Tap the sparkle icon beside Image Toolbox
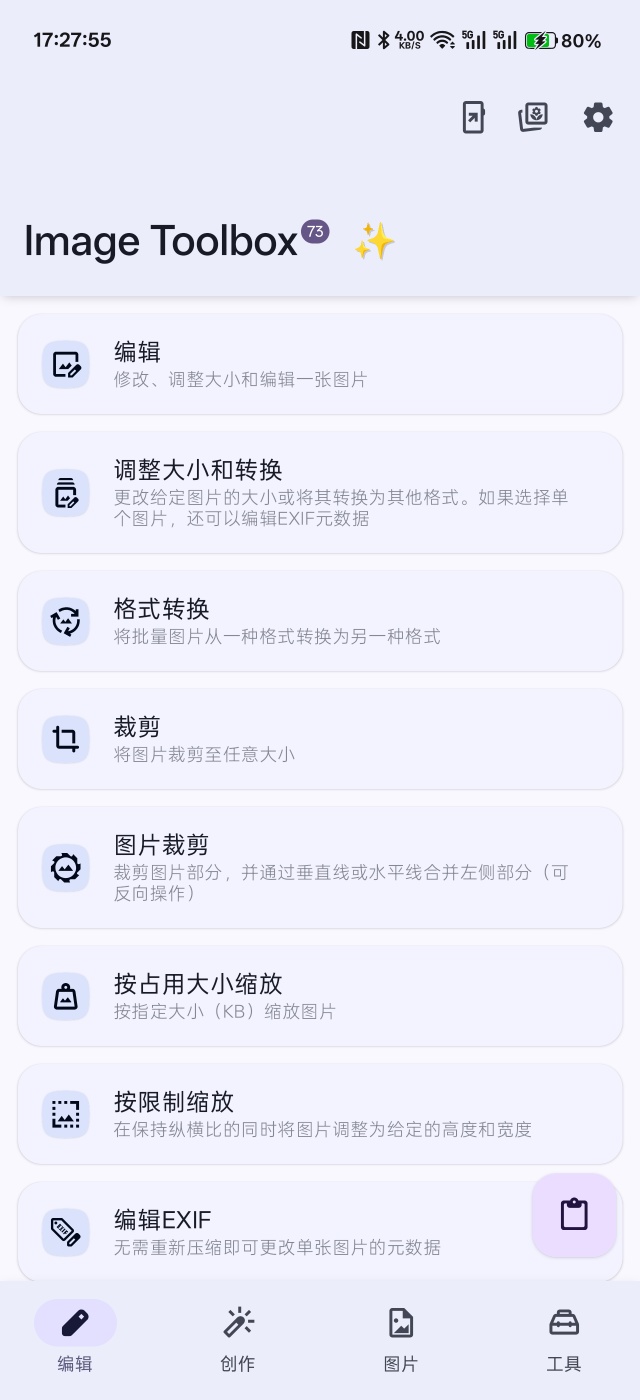 (375, 242)
